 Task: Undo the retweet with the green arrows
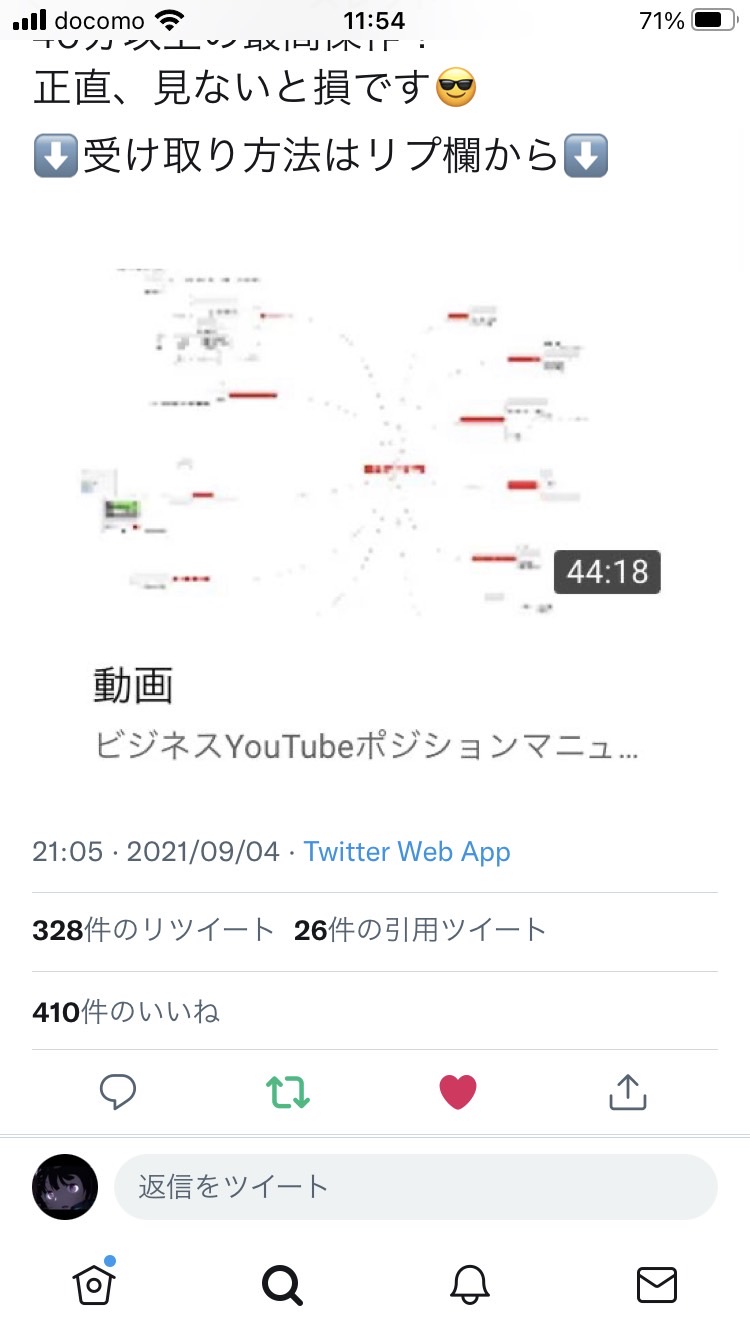coord(288,1092)
